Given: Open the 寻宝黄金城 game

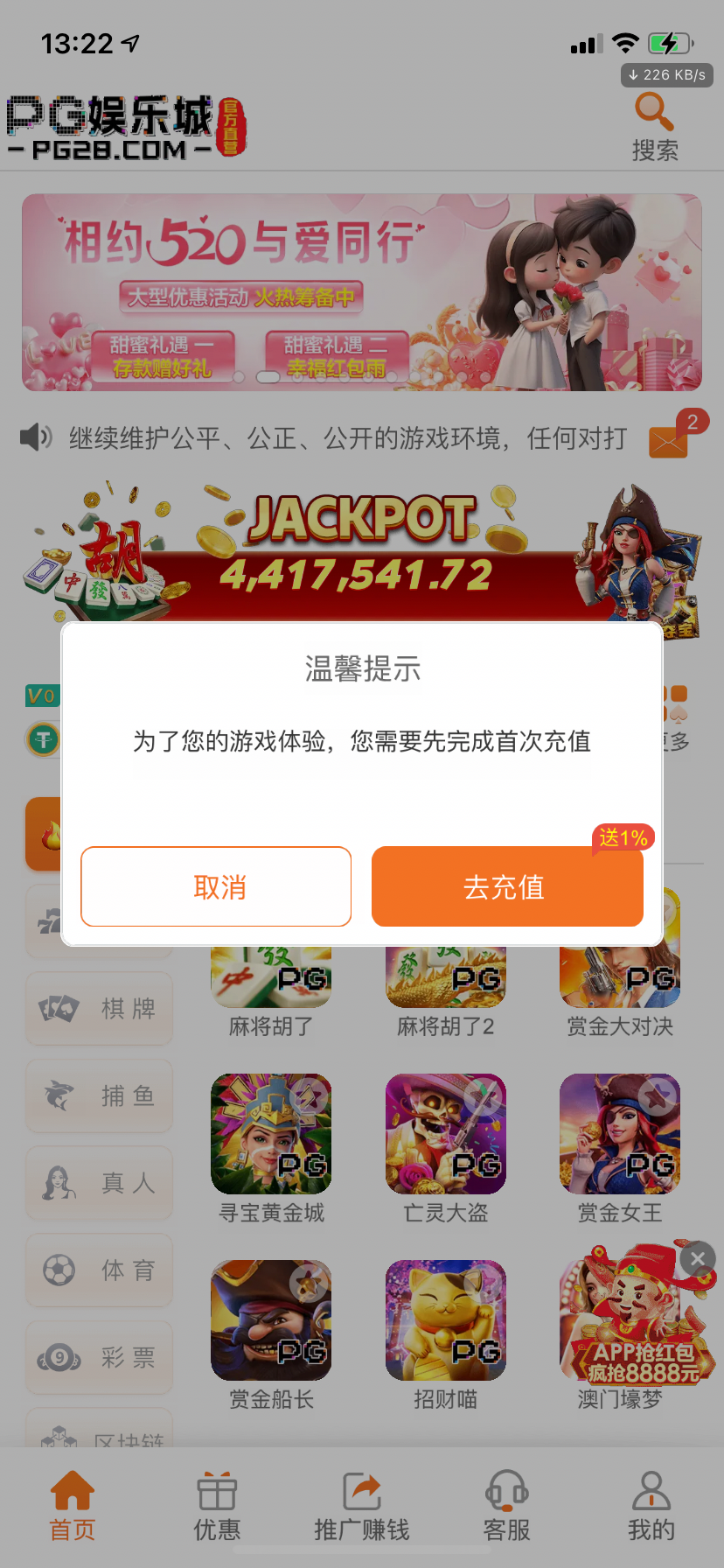Looking at the screenshot, I should 271,1134.
